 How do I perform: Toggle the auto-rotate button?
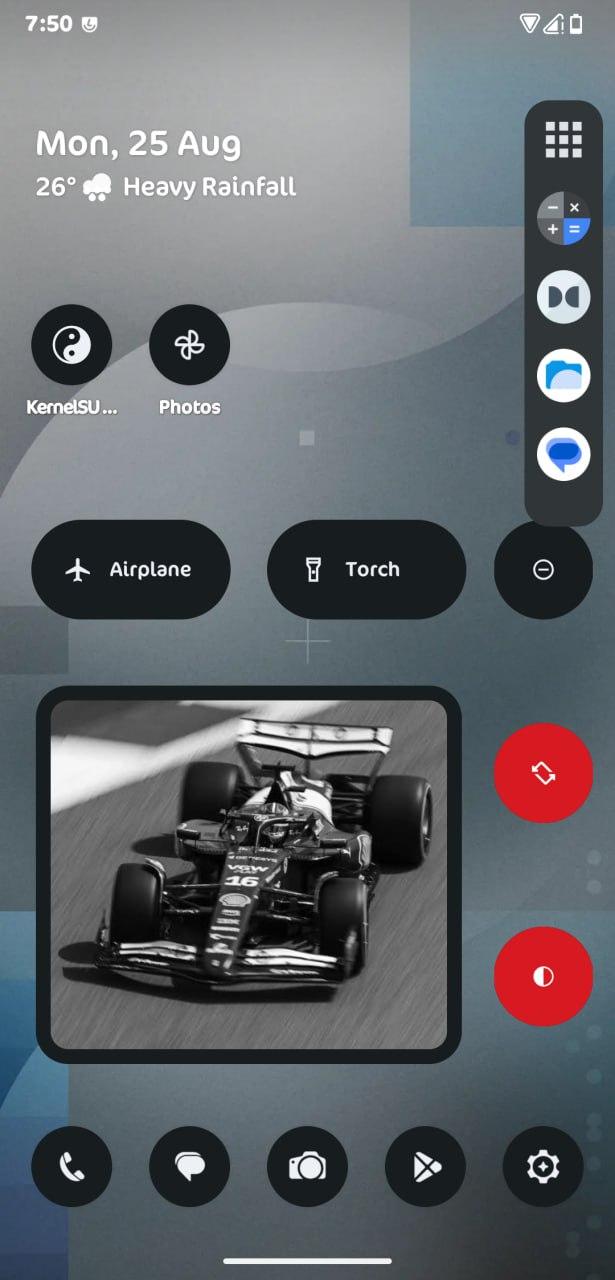point(543,773)
